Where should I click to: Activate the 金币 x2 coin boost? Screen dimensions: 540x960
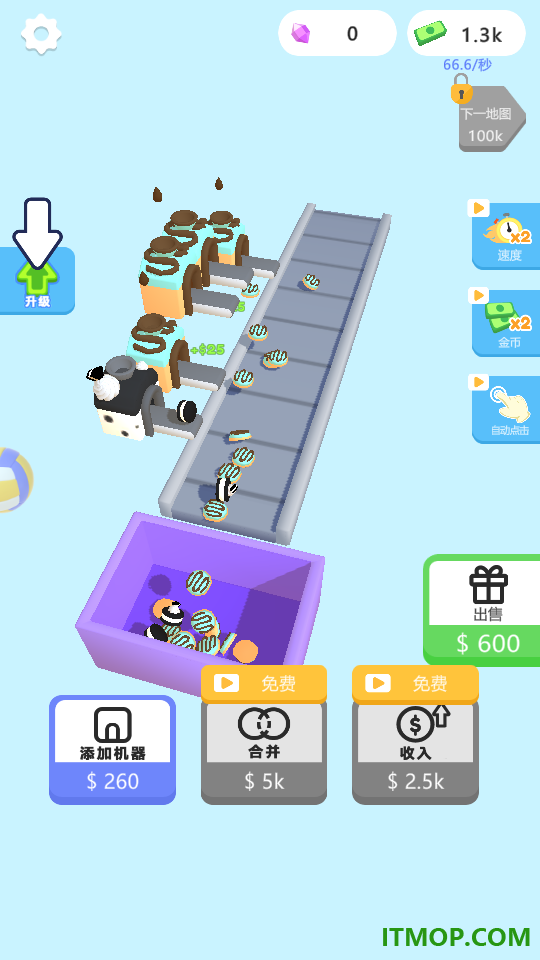(506, 323)
